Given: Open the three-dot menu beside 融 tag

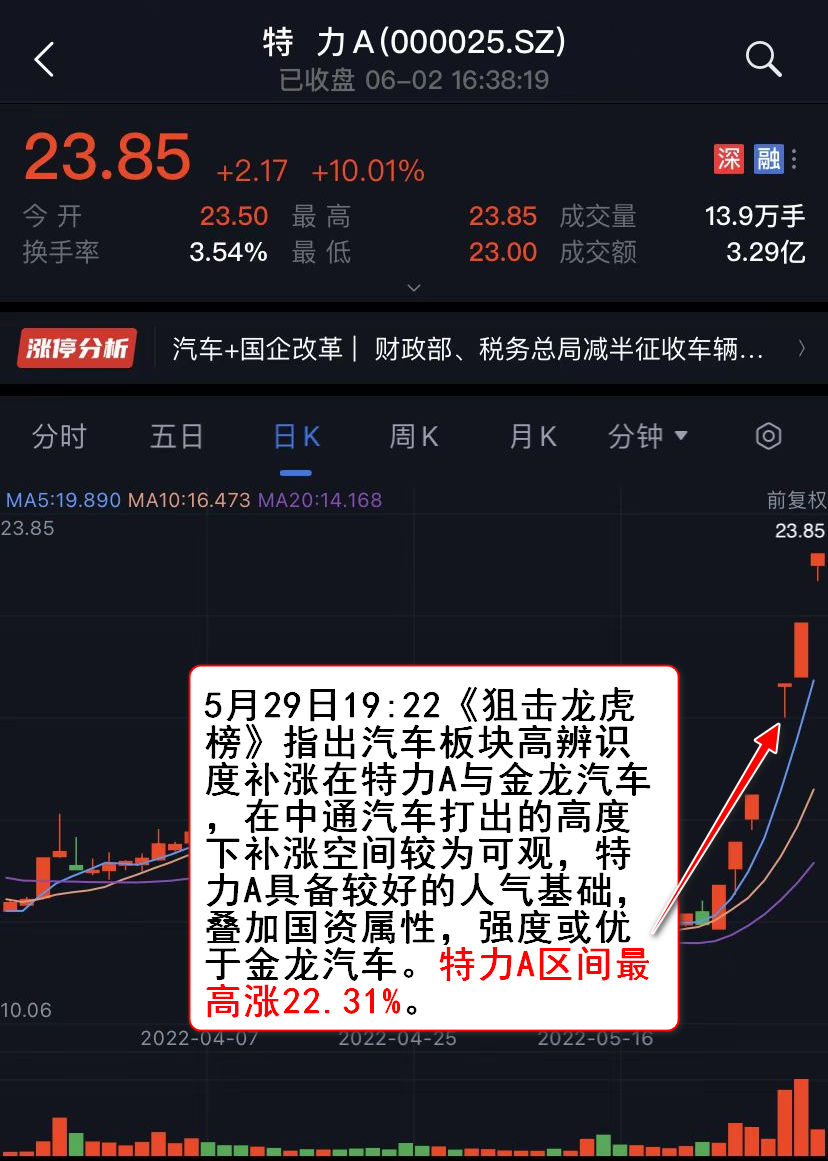Looking at the screenshot, I should [794, 159].
